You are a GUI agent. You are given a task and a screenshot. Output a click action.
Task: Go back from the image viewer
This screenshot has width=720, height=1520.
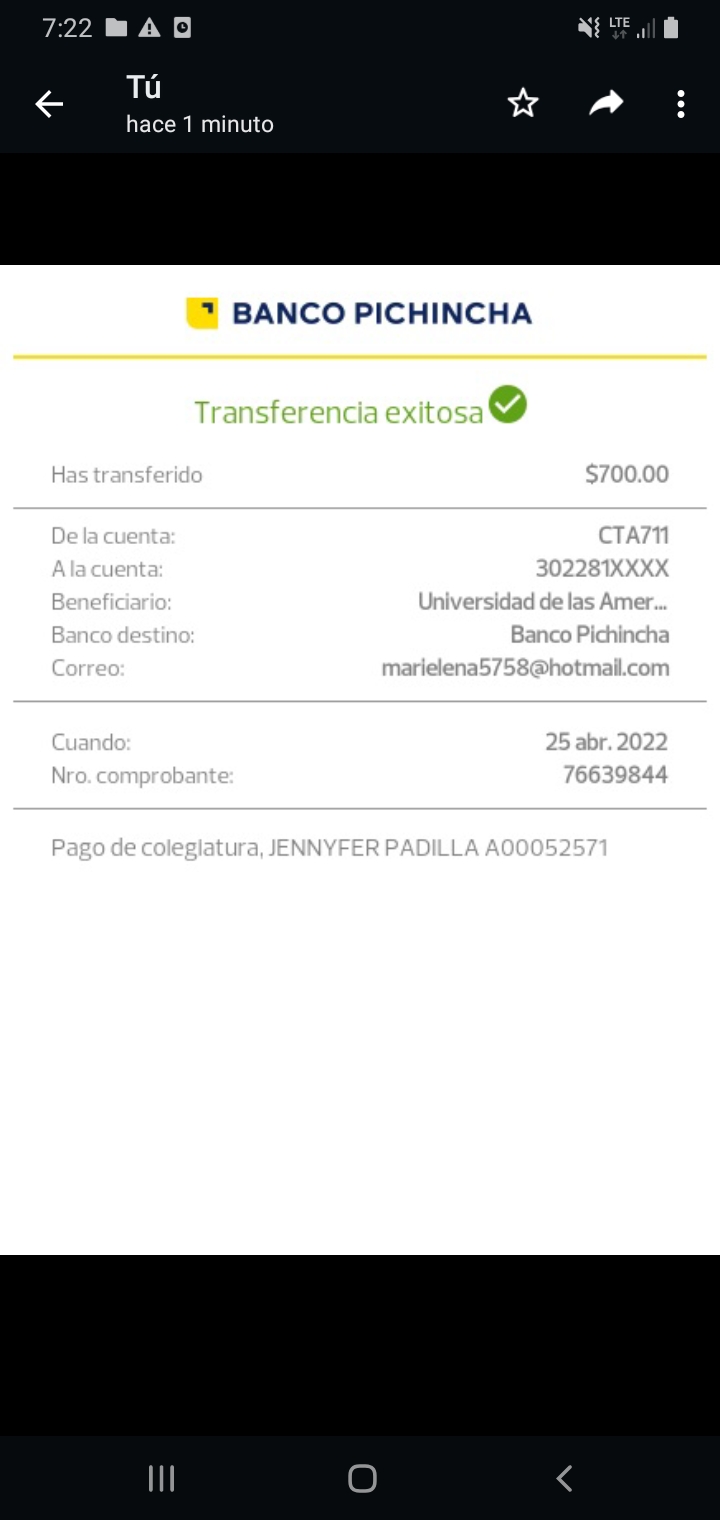[x=49, y=104]
